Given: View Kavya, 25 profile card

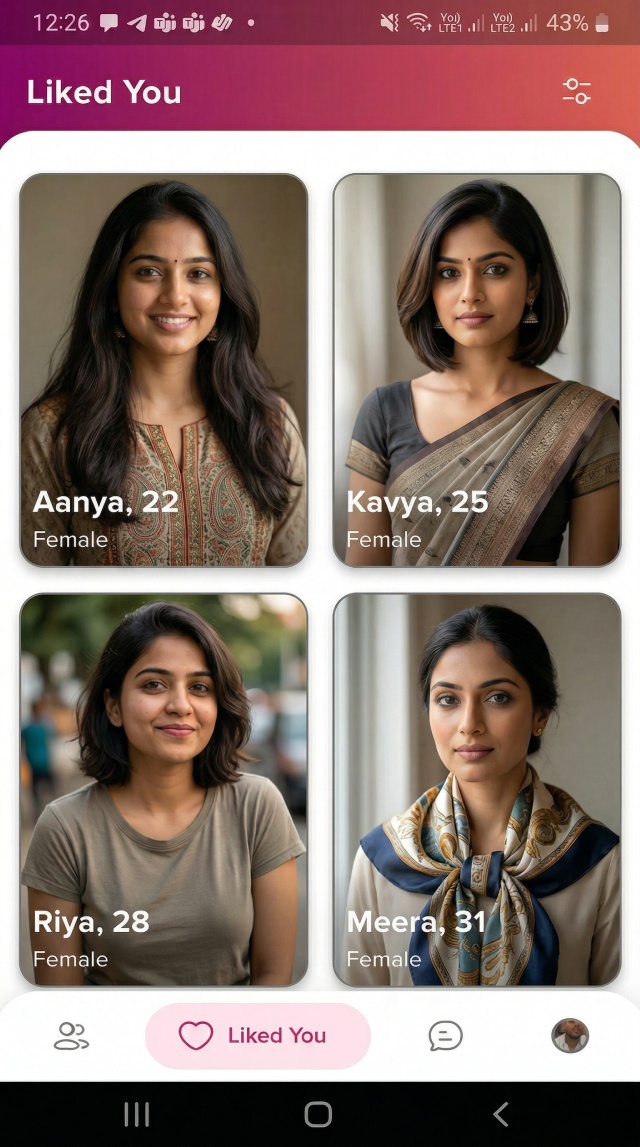Looking at the screenshot, I should tap(477, 370).
